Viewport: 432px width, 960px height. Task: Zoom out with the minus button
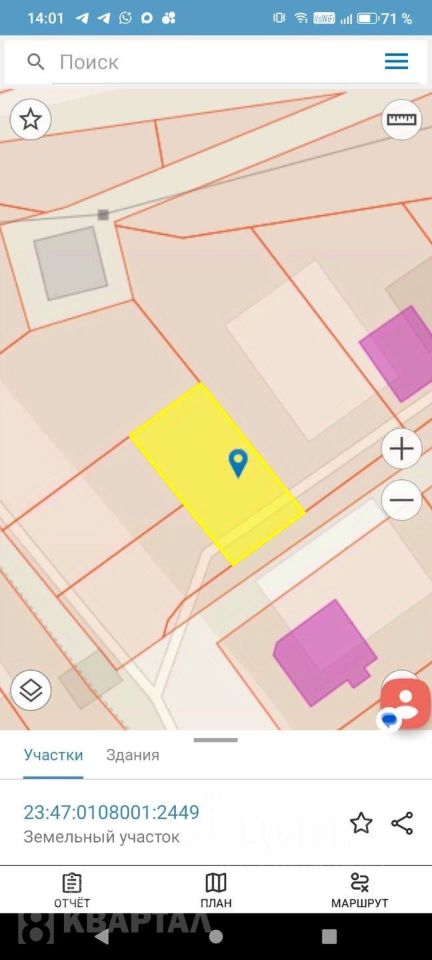point(401,500)
